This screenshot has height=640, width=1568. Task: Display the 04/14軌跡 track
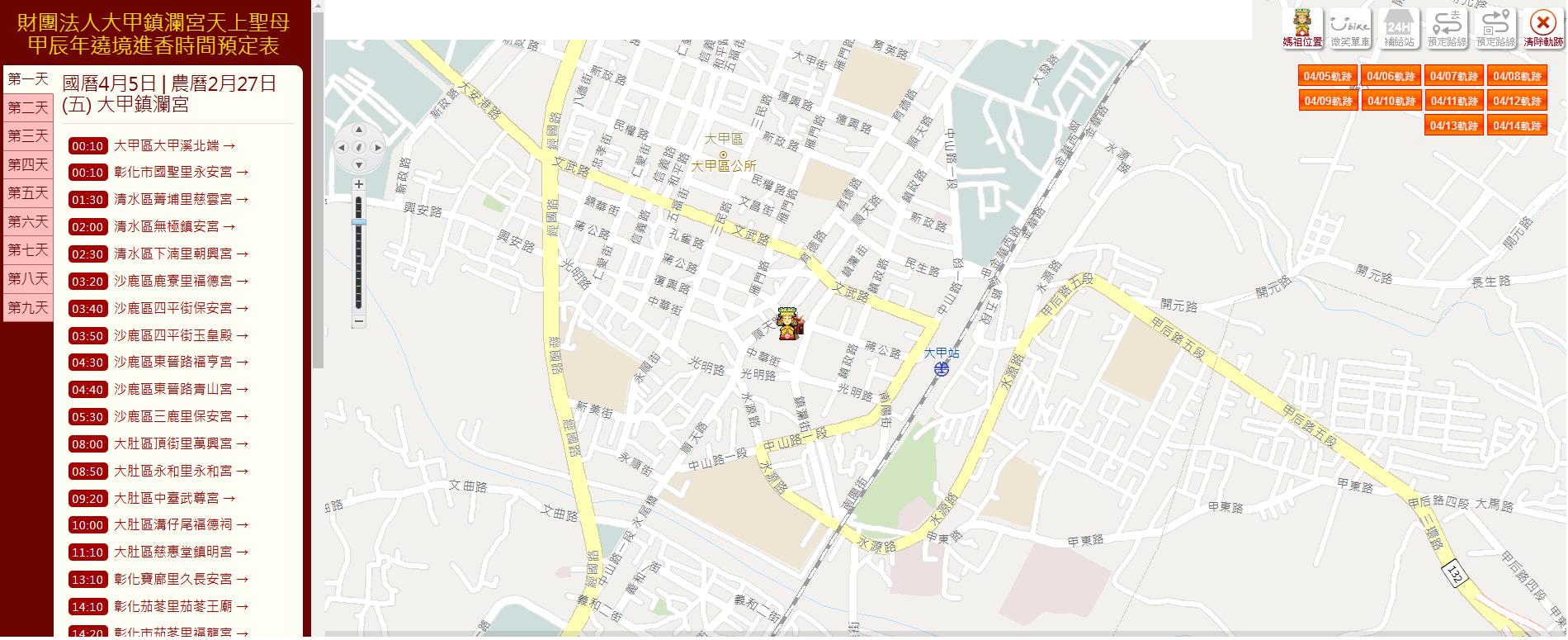click(x=1517, y=126)
